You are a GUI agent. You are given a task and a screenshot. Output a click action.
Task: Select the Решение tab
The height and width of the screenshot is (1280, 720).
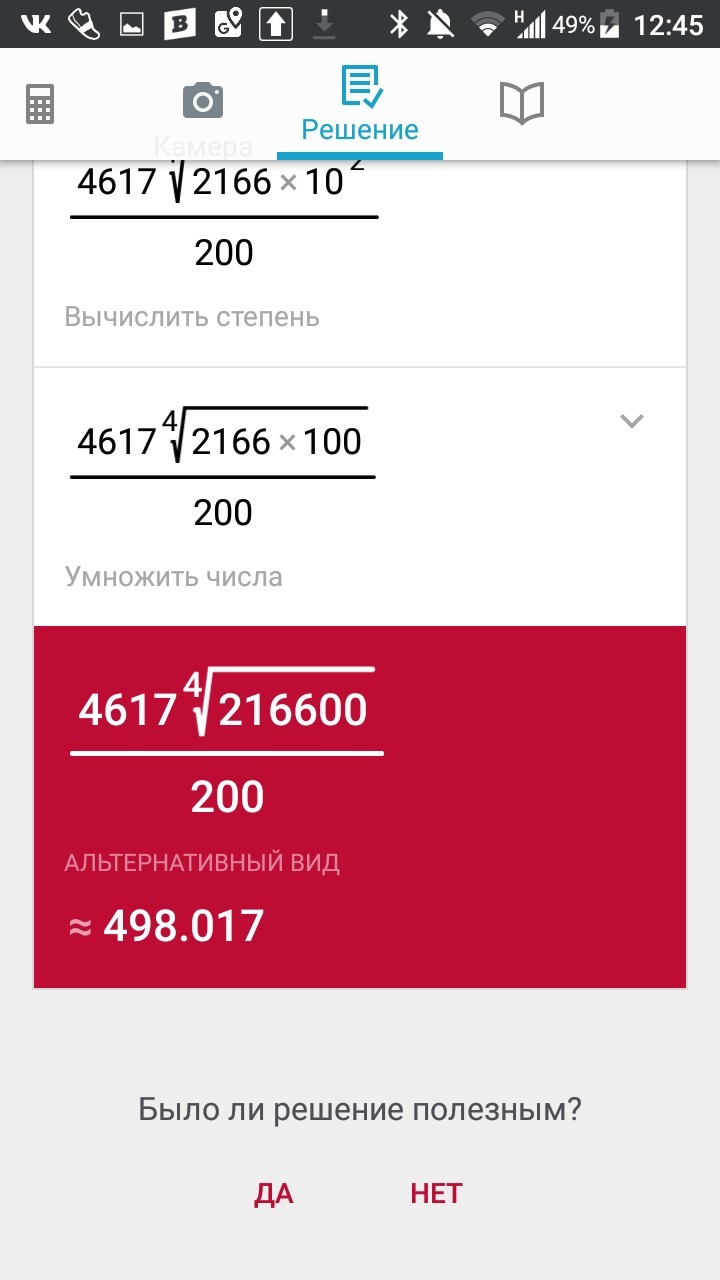click(360, 104)
